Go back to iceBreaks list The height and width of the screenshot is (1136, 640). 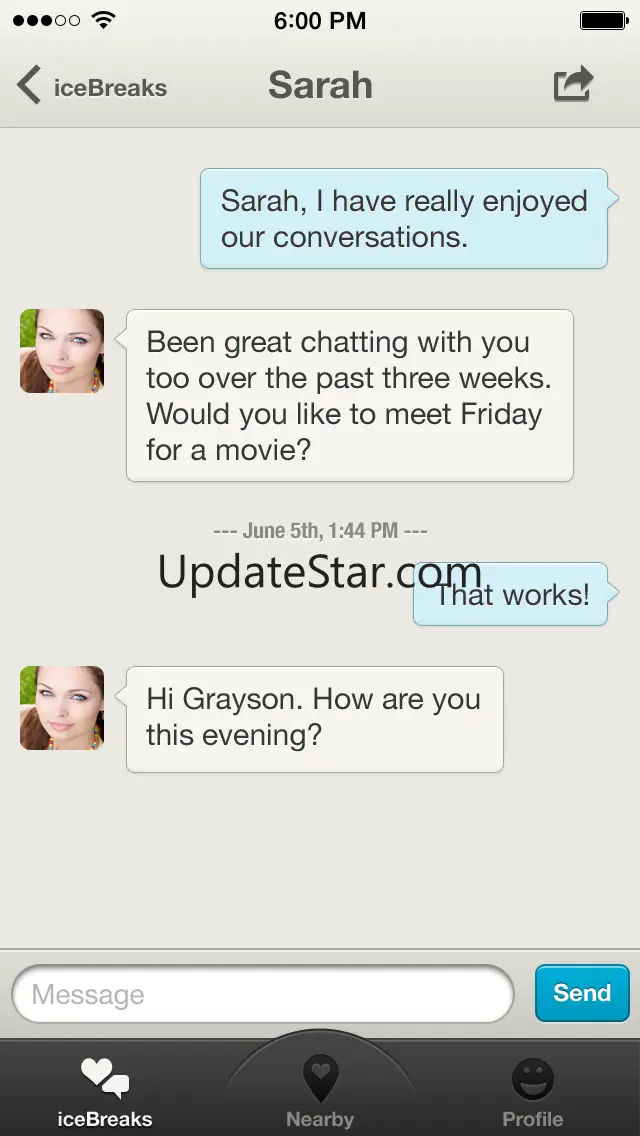92,87
